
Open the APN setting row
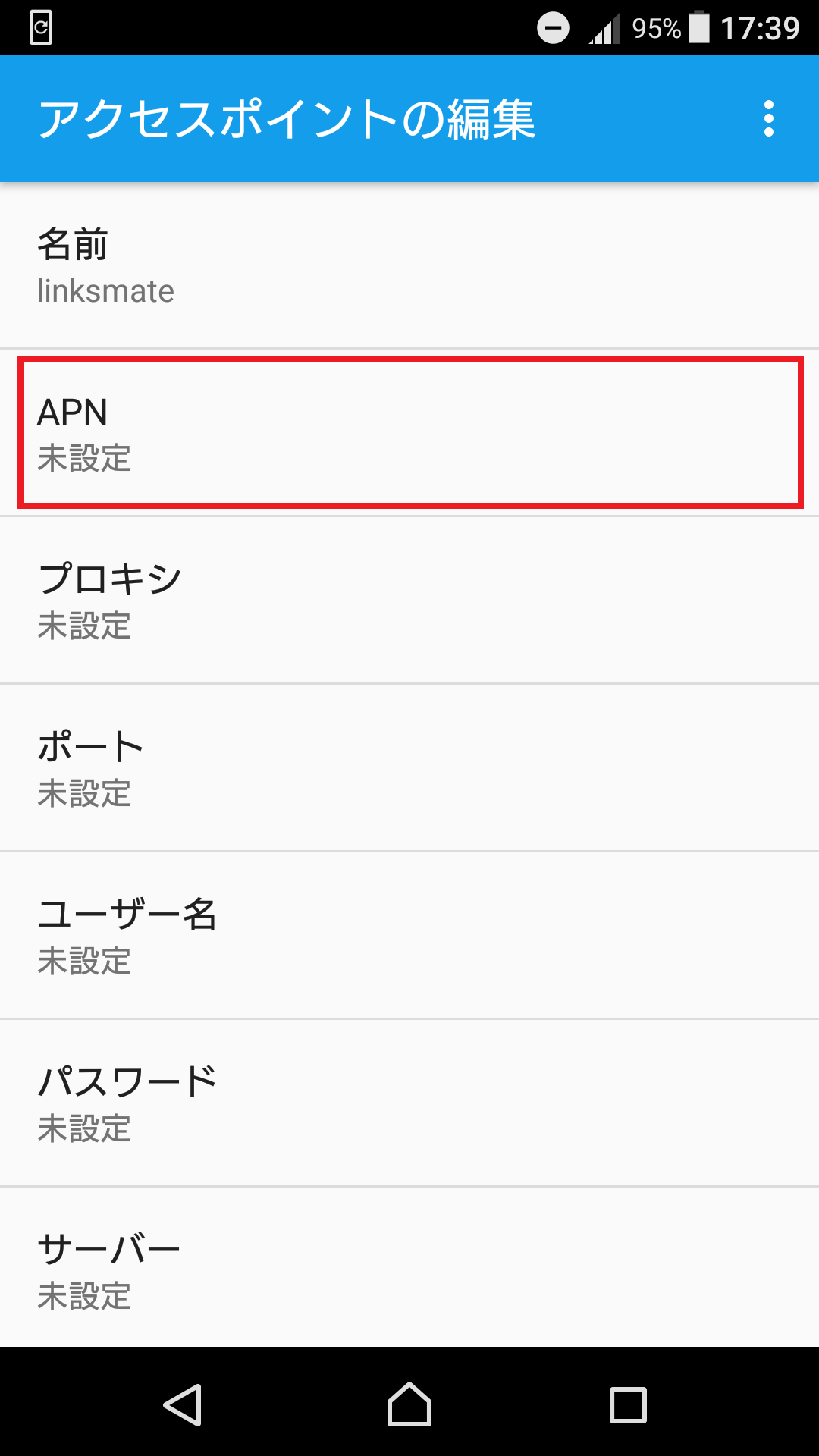pyautogui.click(x=409, y=433)
